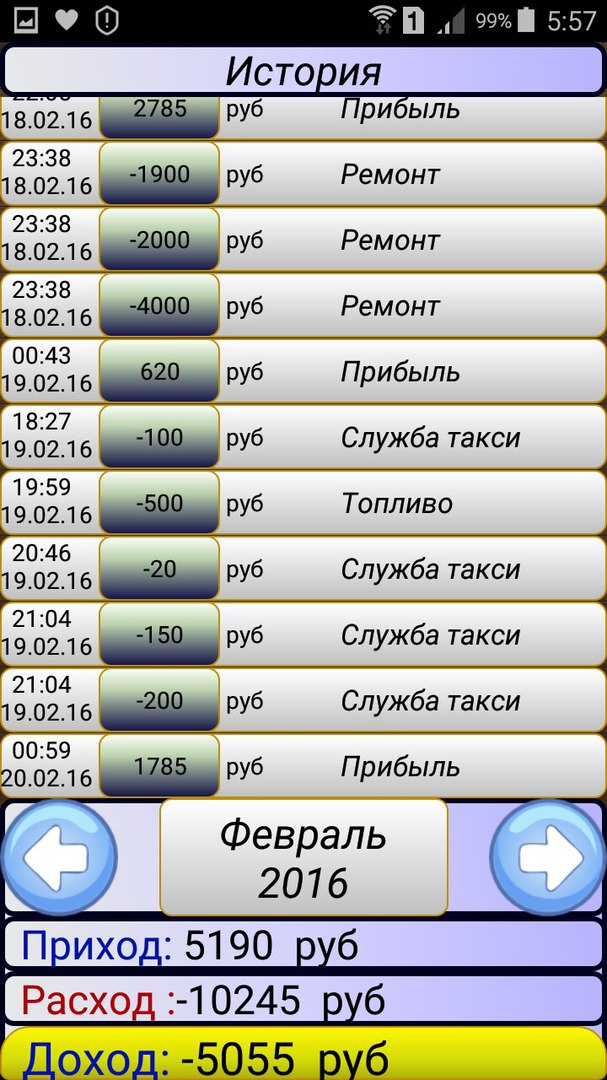Screen dimensions: 607x1080
Task: Select the -150 руб Служба такси record
Action: point(303,634)
